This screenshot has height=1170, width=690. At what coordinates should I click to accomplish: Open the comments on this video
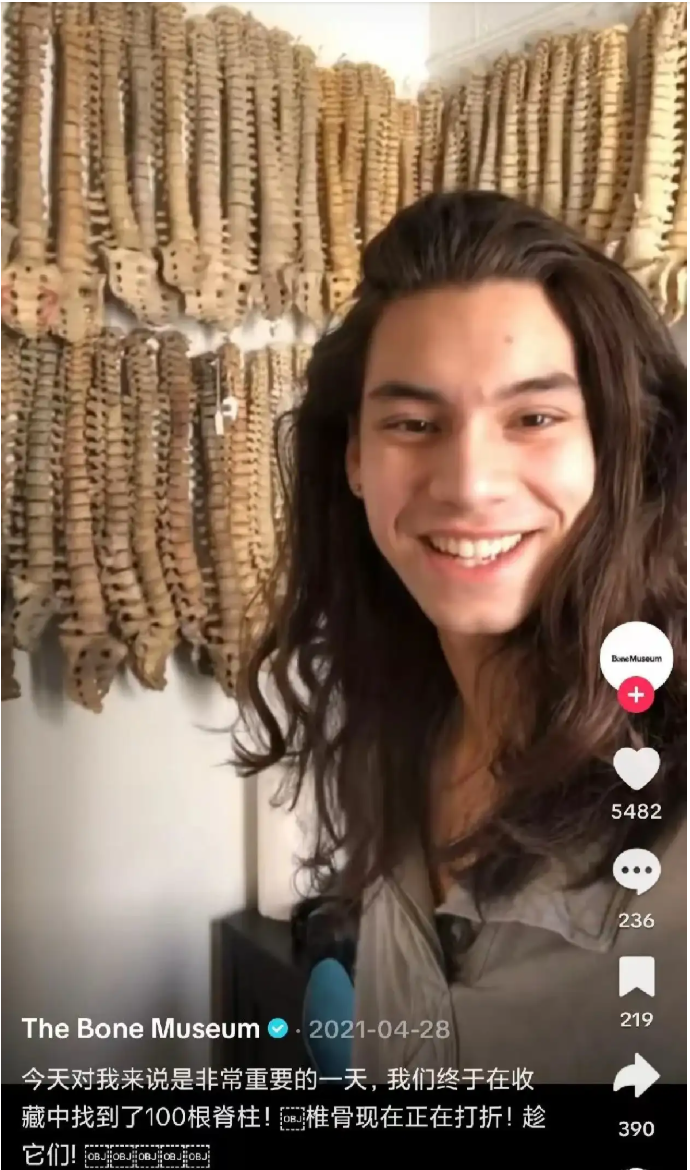click(x=636, y=873)
